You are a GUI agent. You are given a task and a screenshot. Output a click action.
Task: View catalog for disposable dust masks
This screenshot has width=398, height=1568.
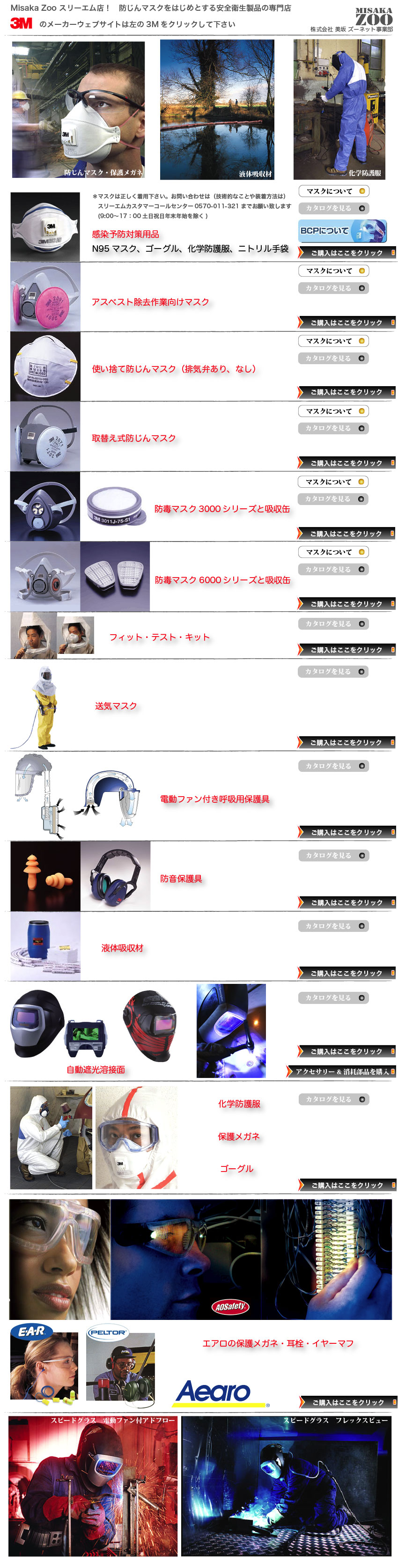[333, 359]
